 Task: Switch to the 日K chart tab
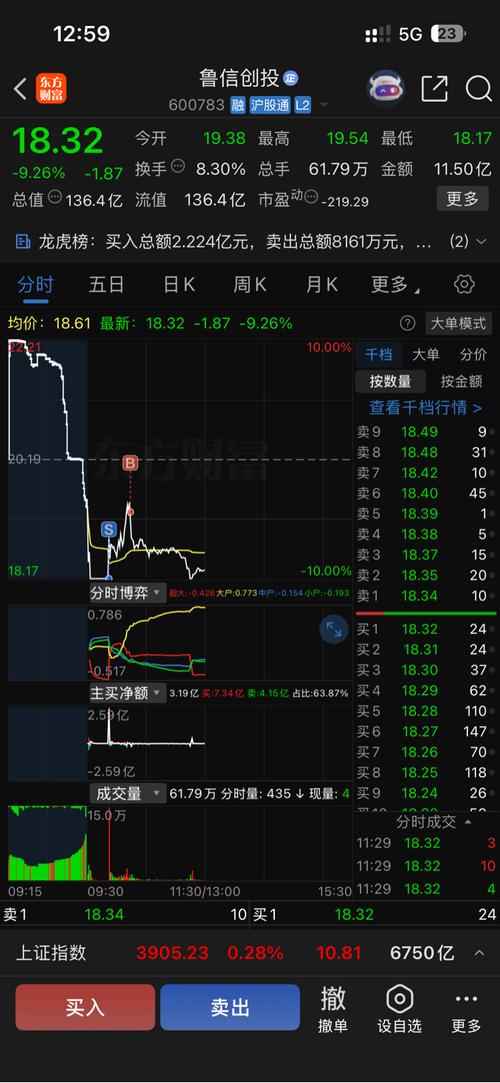pos(179,285)
